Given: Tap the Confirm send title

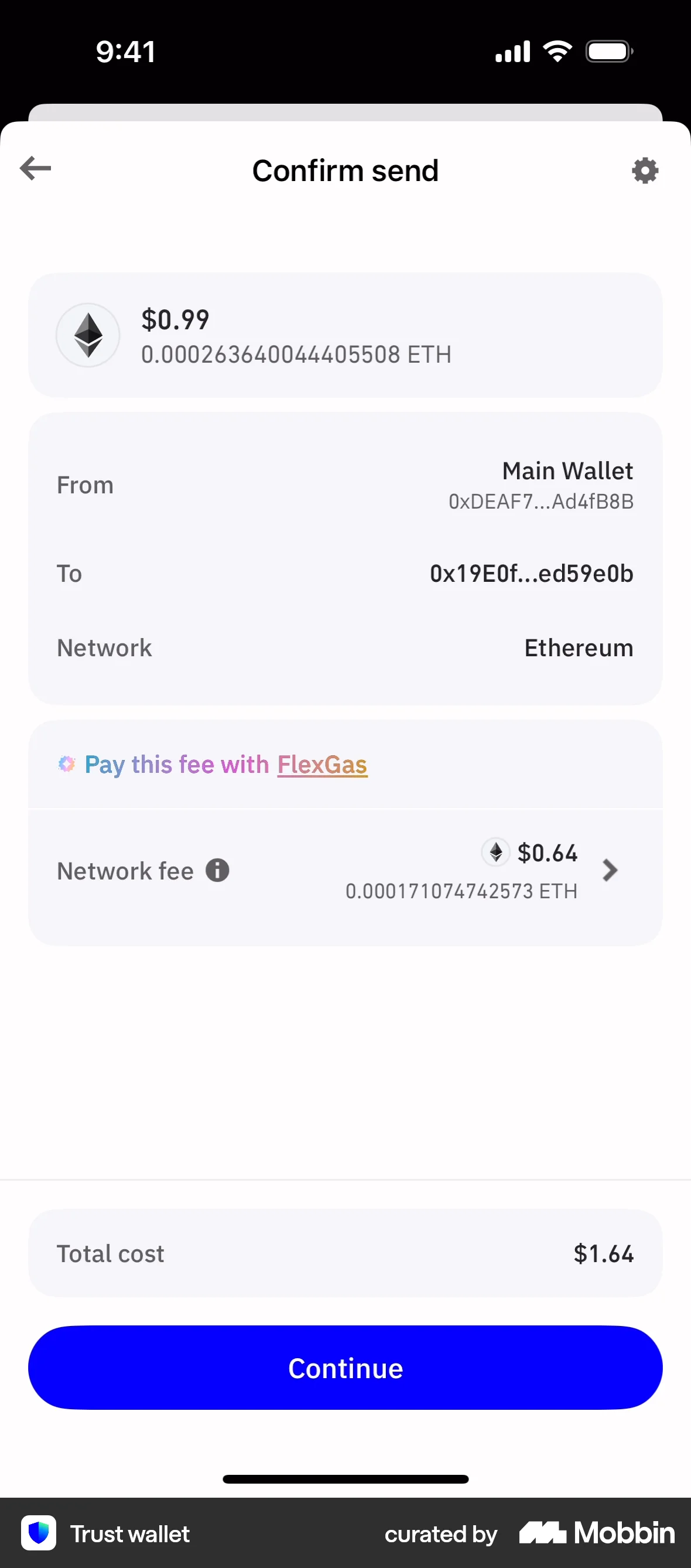Looking at the screenshot, I should [x=345, y=171].
